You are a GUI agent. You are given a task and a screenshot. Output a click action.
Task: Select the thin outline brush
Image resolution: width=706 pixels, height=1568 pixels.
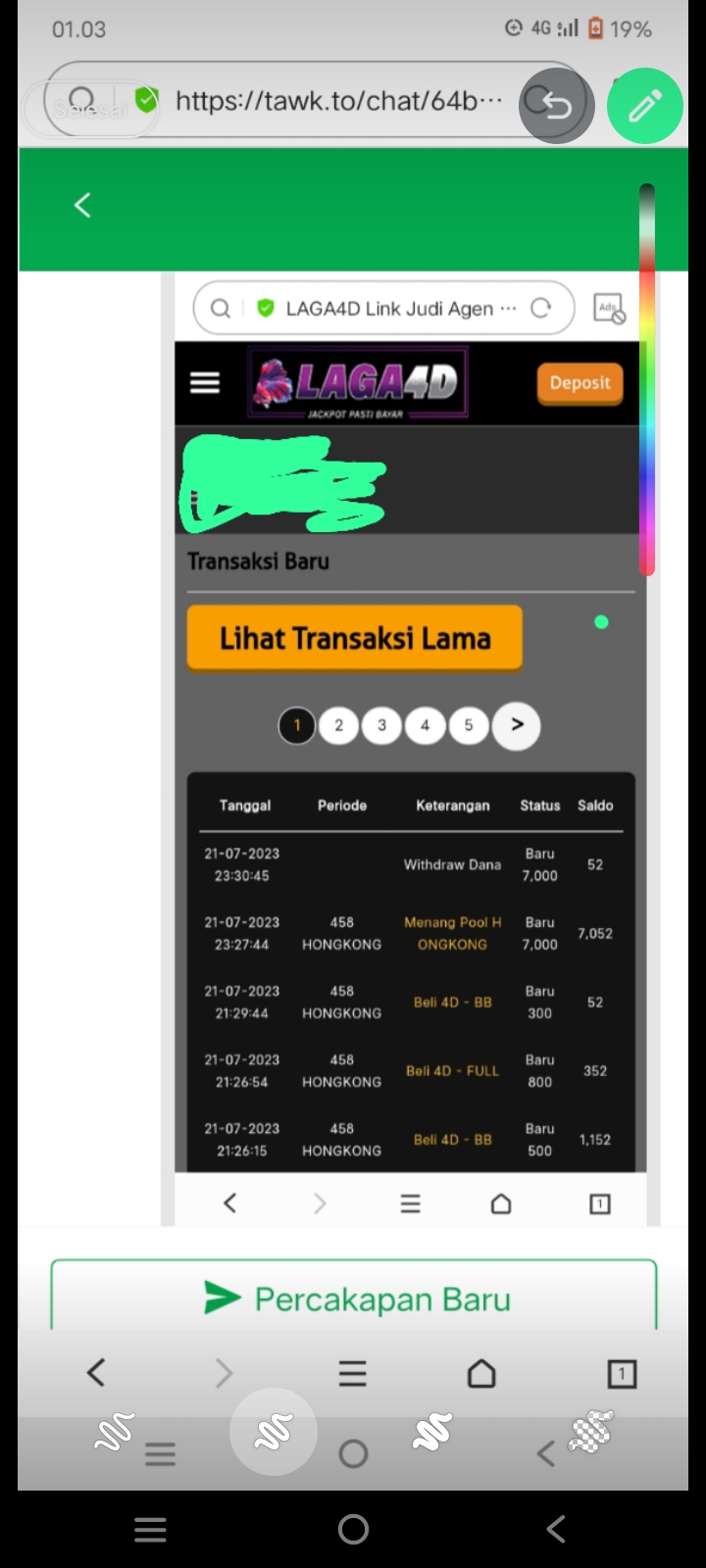(115, 1432)
